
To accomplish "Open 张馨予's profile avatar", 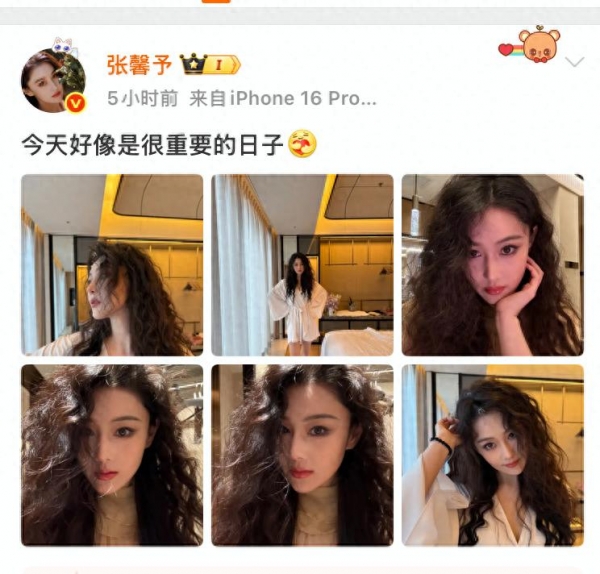I will click(x=53, y=79).
